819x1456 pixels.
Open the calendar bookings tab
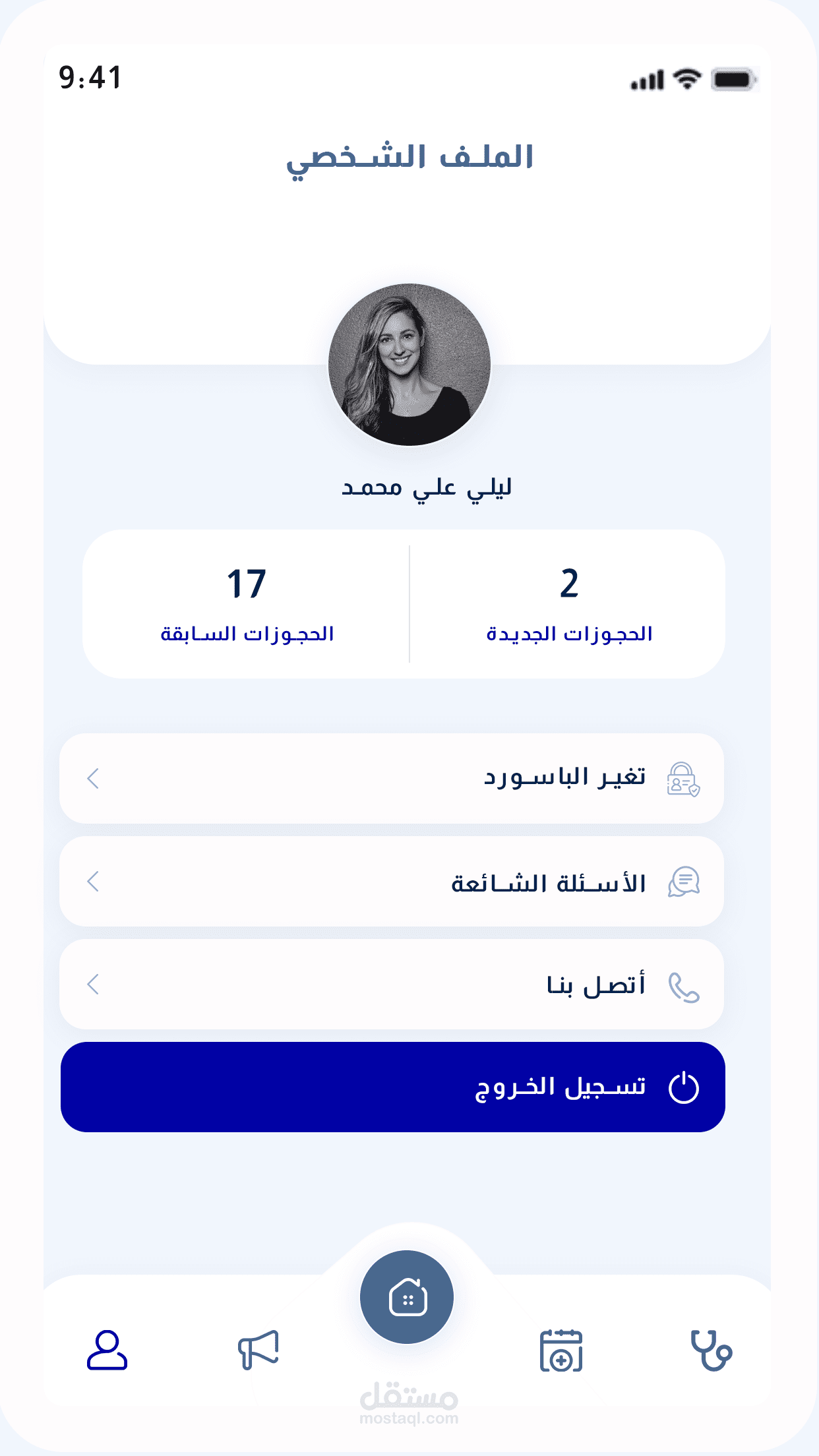(x=561, y=1350)
